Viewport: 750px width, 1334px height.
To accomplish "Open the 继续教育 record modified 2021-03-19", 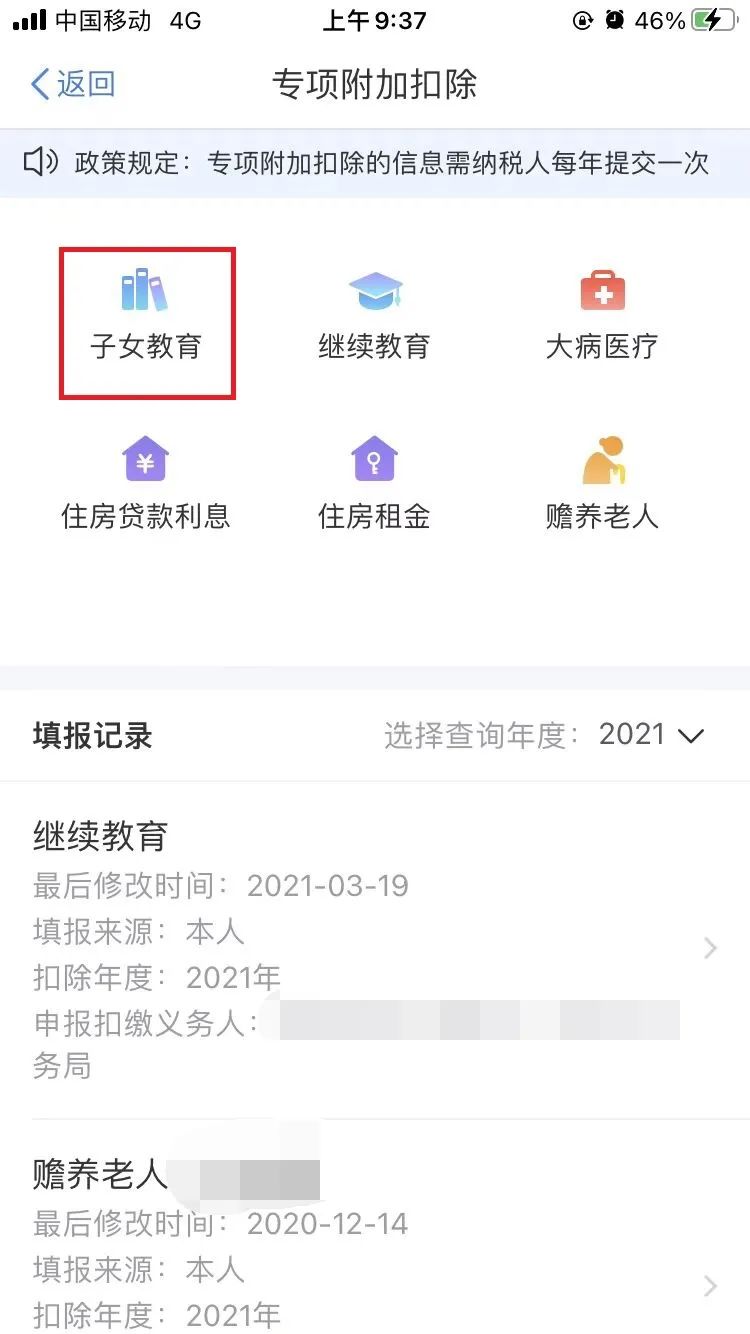I will coord(375,950).
